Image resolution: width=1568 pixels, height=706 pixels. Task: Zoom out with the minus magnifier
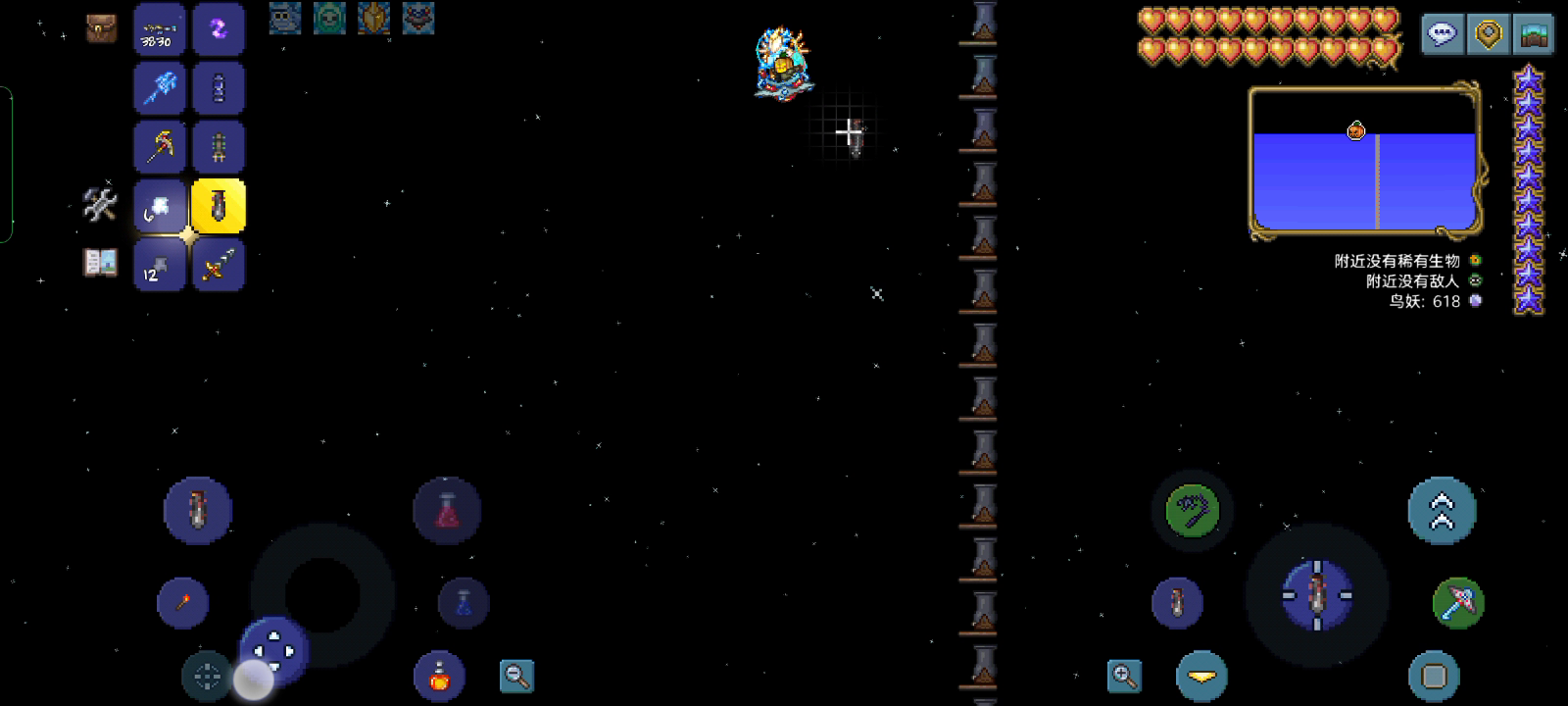point(516,676)
